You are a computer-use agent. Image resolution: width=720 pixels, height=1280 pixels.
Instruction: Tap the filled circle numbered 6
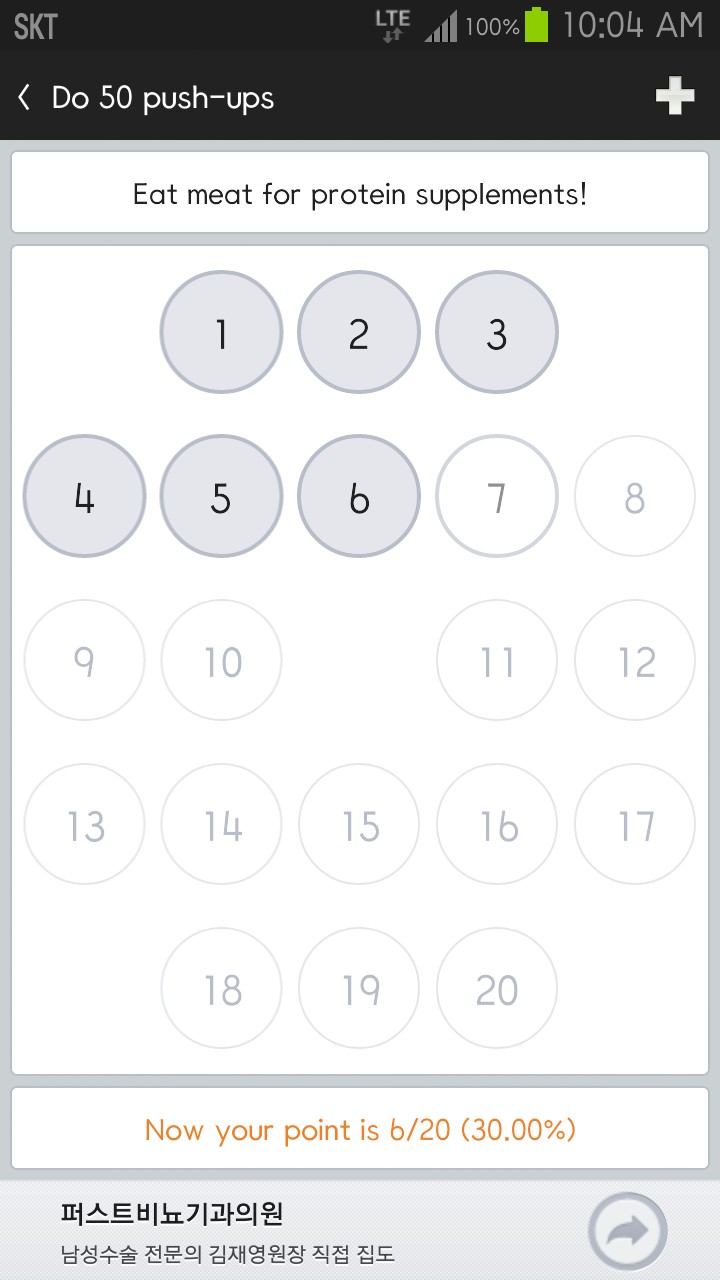(359, 497)
